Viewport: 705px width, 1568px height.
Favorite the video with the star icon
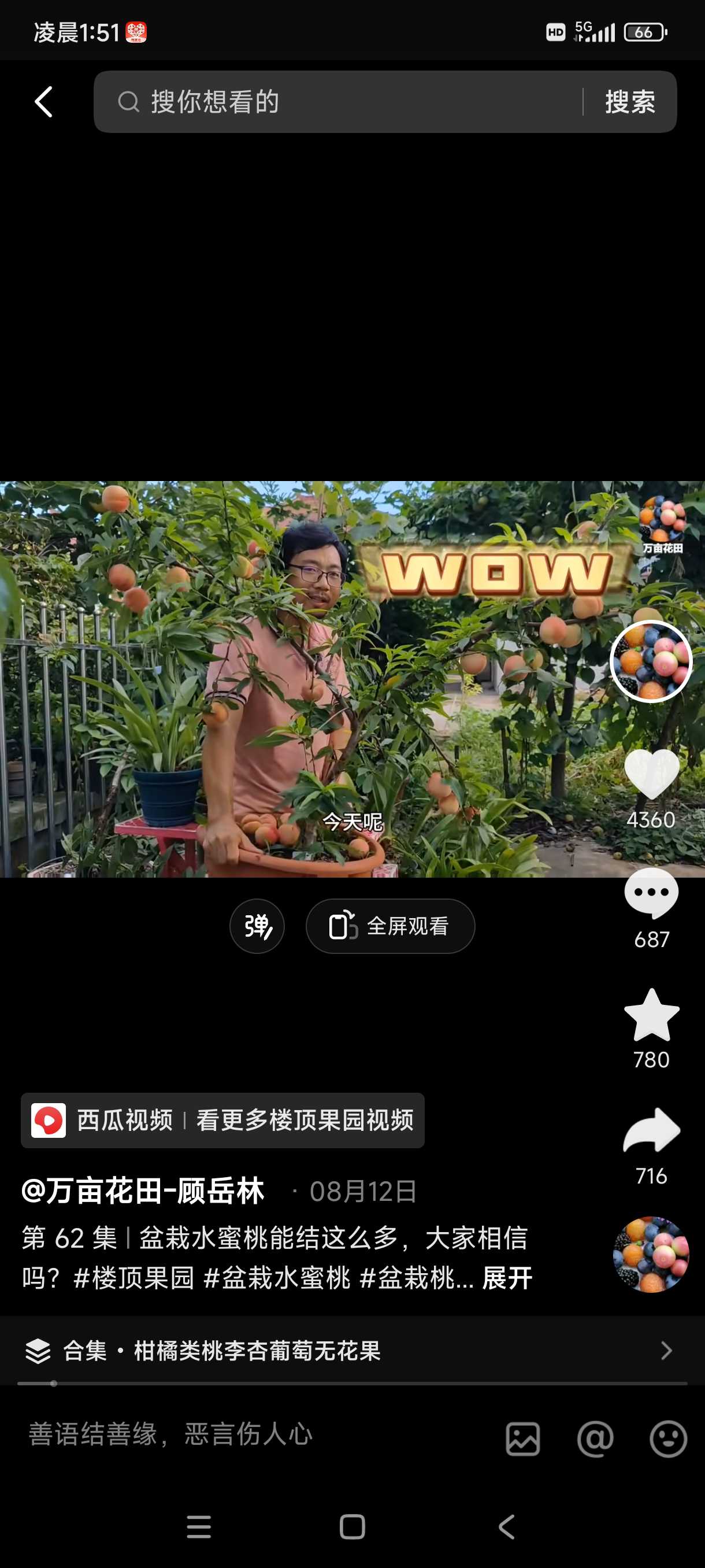(x=651, y=1015)
